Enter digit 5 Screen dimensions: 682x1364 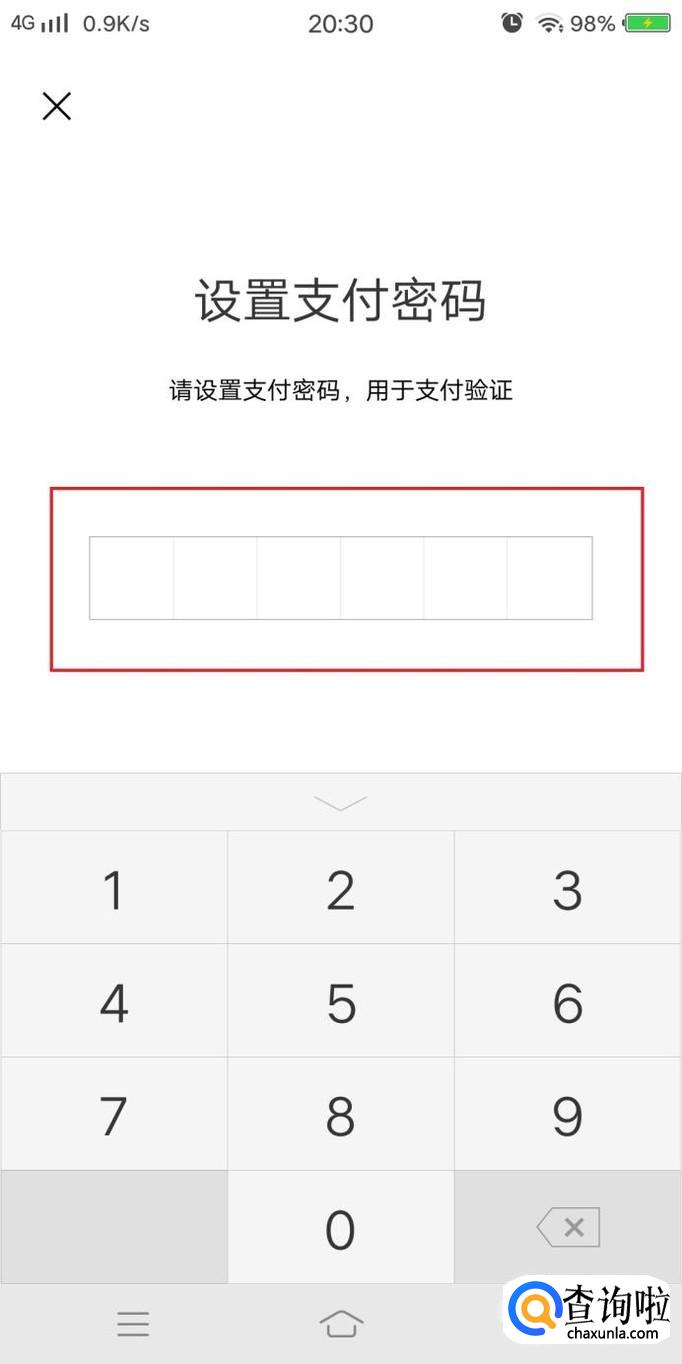coord(341,1001)
